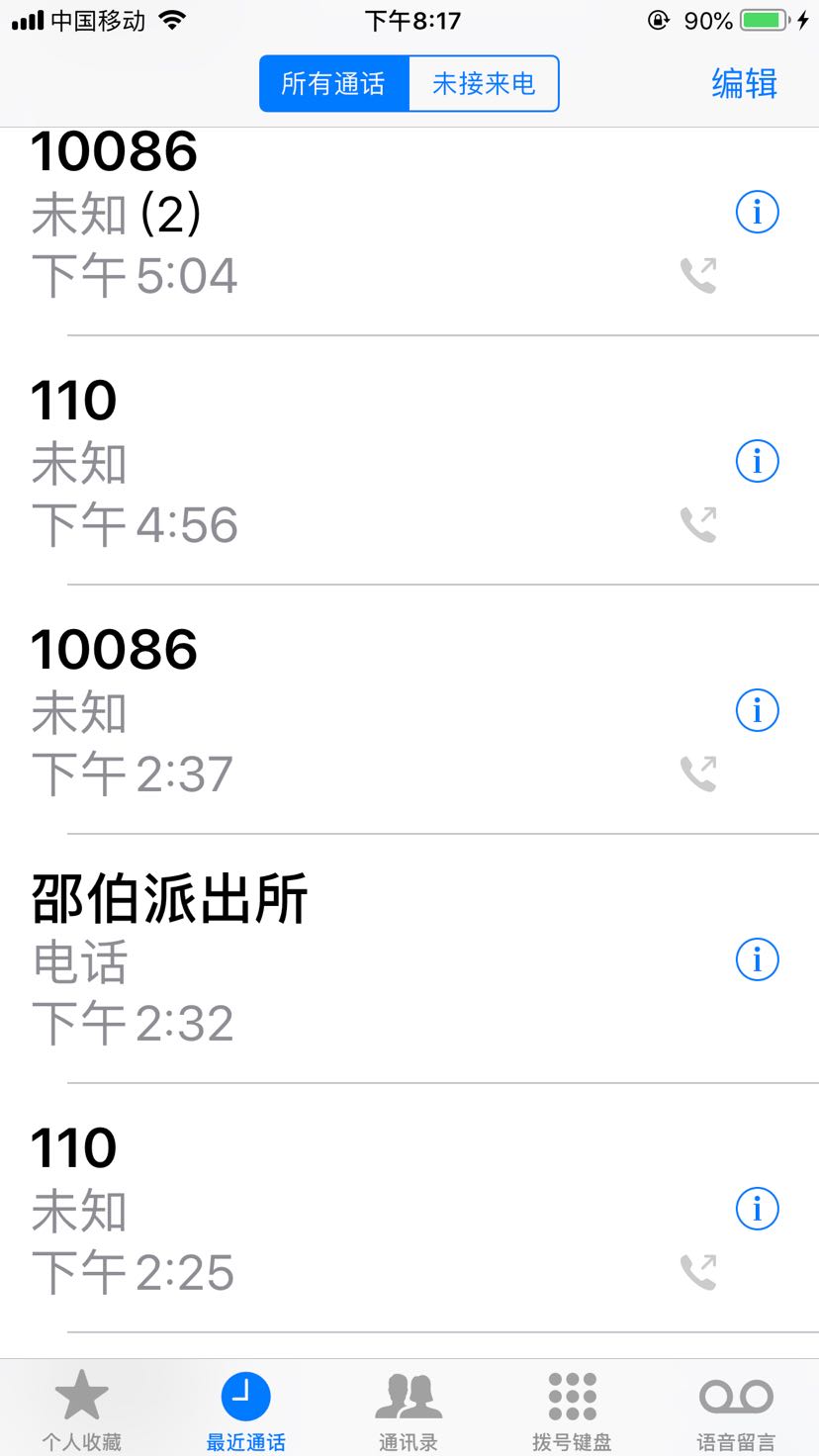Open info for the 10086 call at 下午2:37

point(757,710)
